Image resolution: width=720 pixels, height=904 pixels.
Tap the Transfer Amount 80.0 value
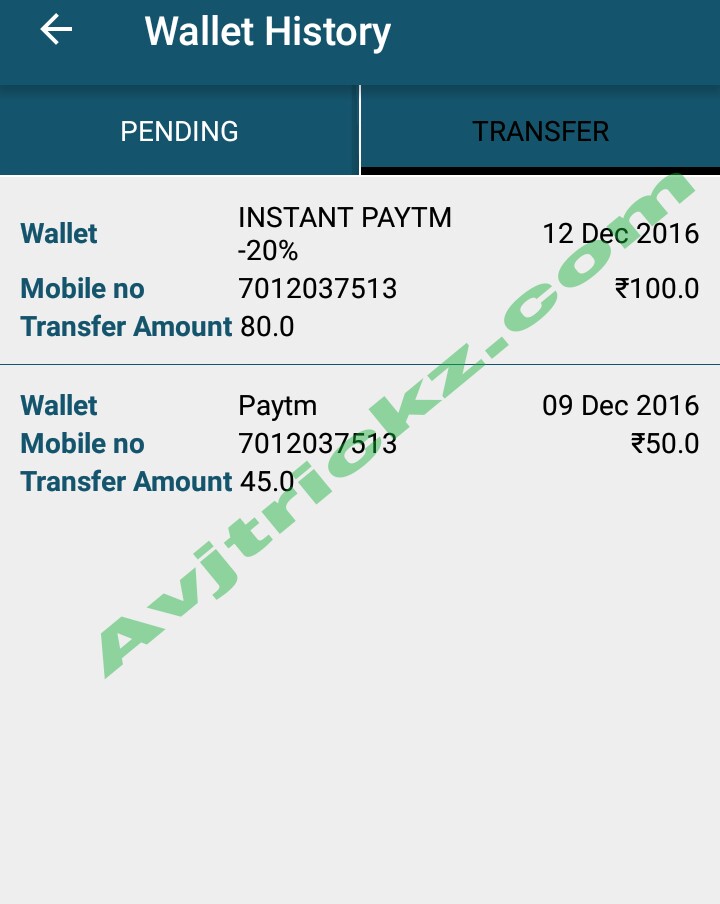[266, 326]
